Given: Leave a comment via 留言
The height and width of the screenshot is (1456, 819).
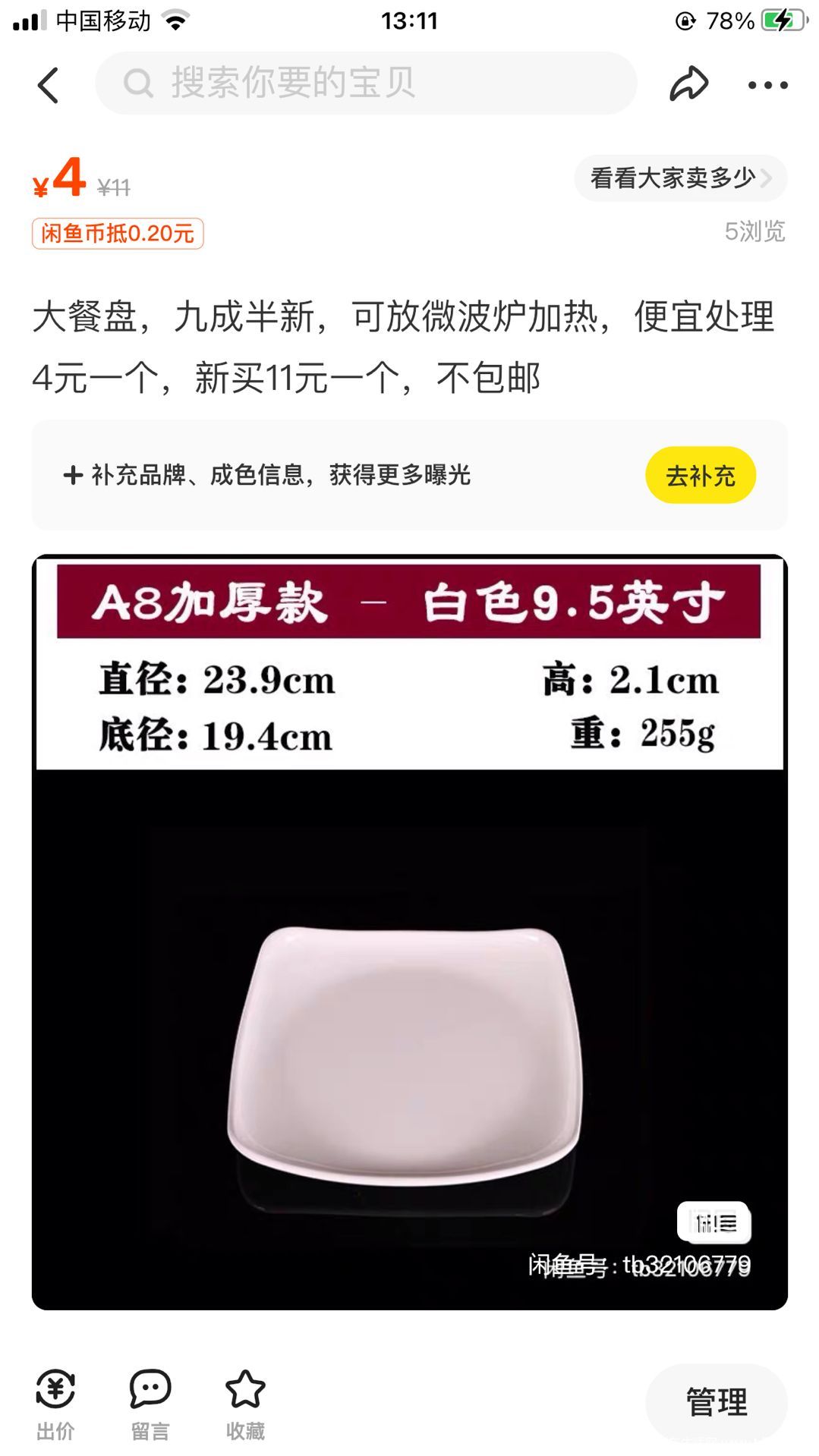Looking at the screenshot, I should 150,1404.
